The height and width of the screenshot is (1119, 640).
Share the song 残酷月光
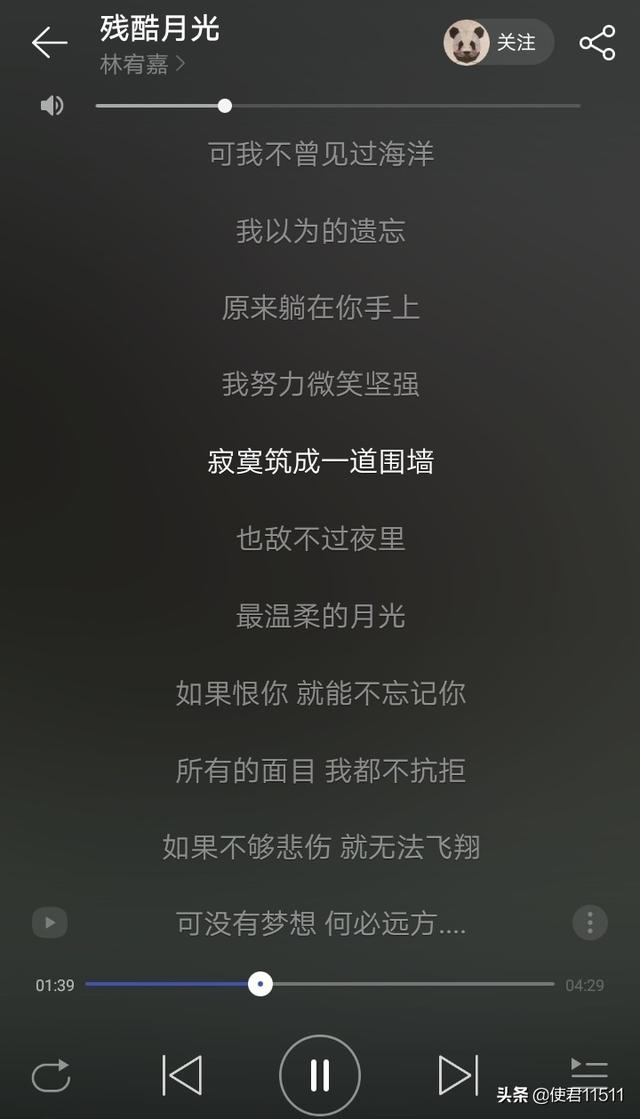pyautogui.click(x=597, y=42)
